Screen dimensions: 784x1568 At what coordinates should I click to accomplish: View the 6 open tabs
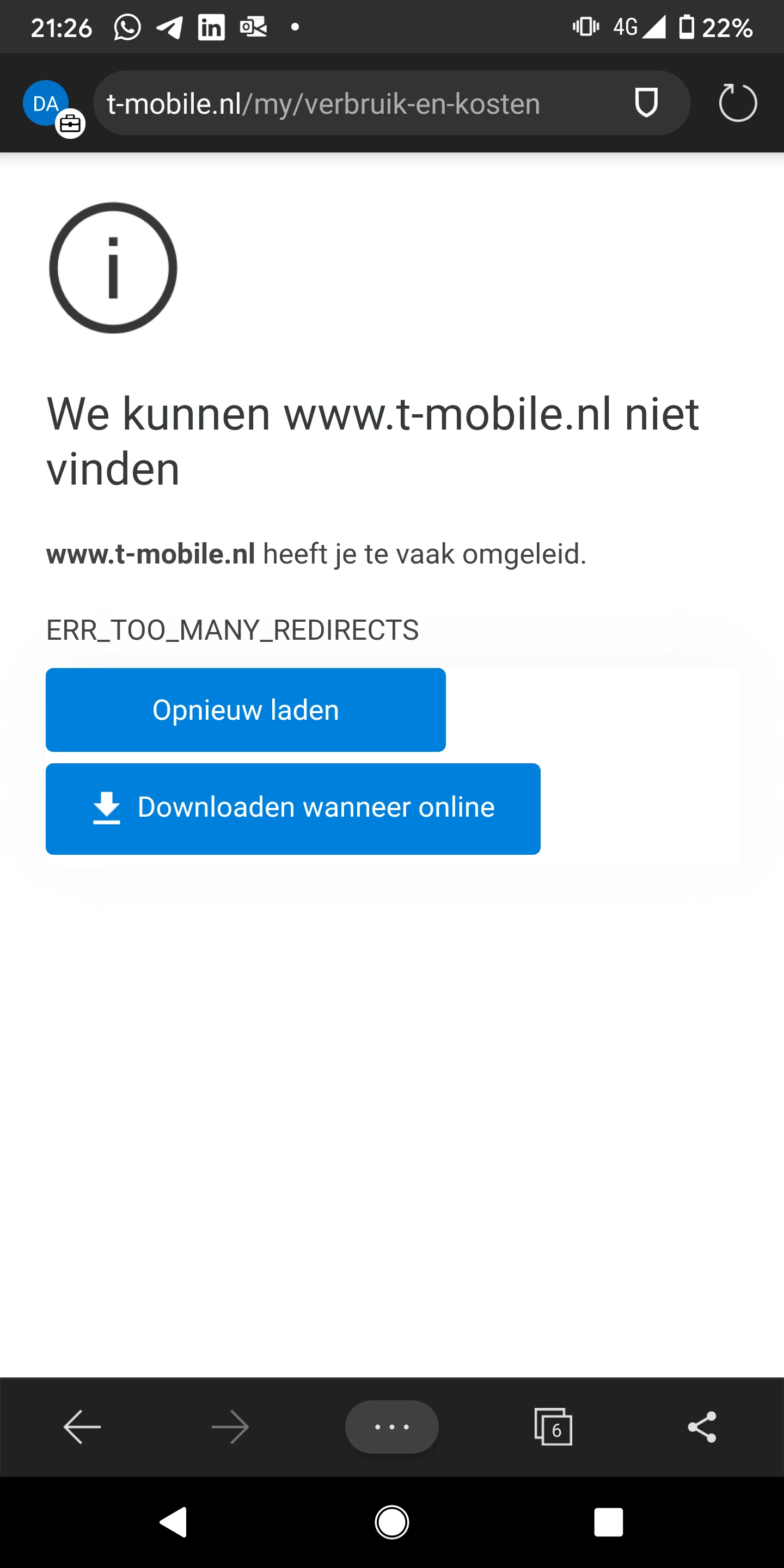pos(553,1427)
